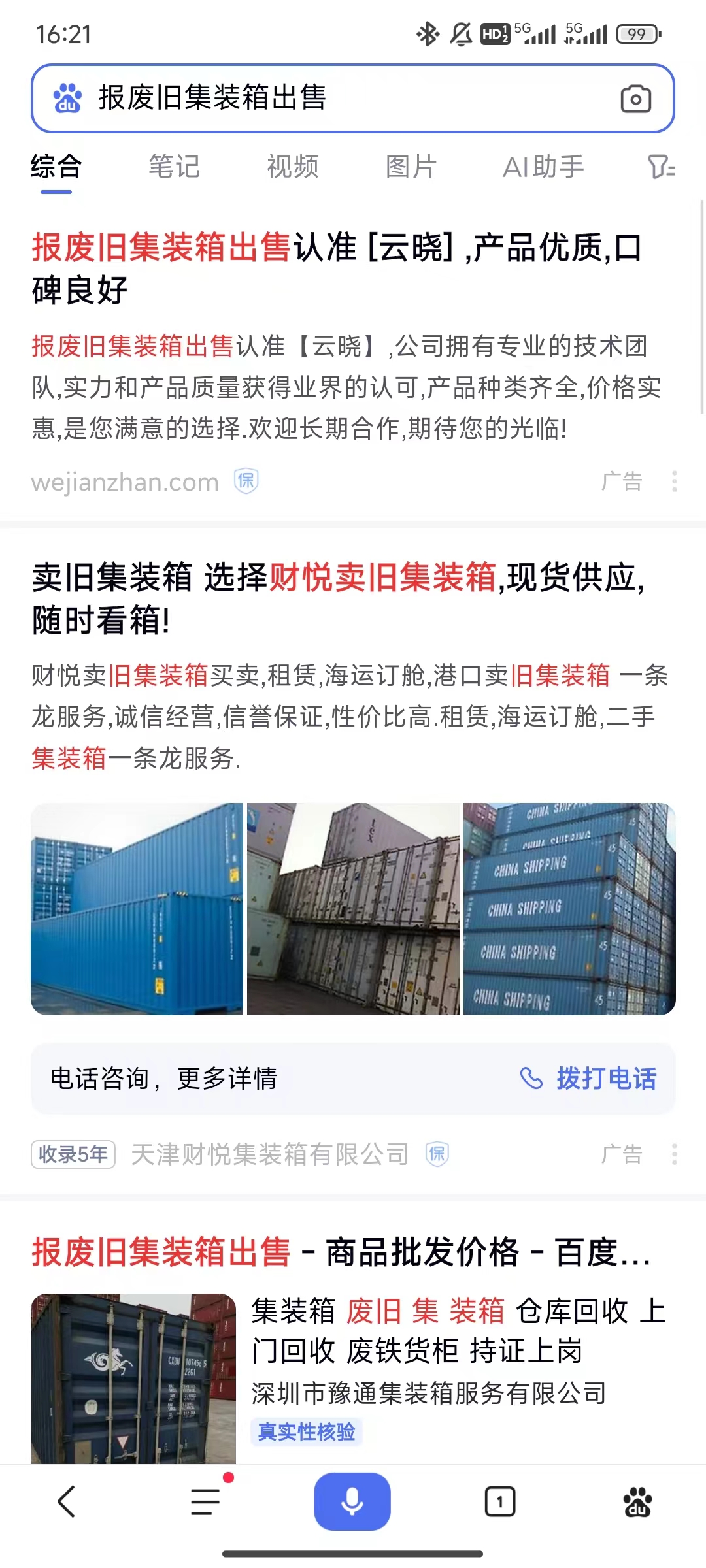This screenshot has width=706, height=1568.
Task: Switch to the 视频 tab
Action: pos(293,167)
